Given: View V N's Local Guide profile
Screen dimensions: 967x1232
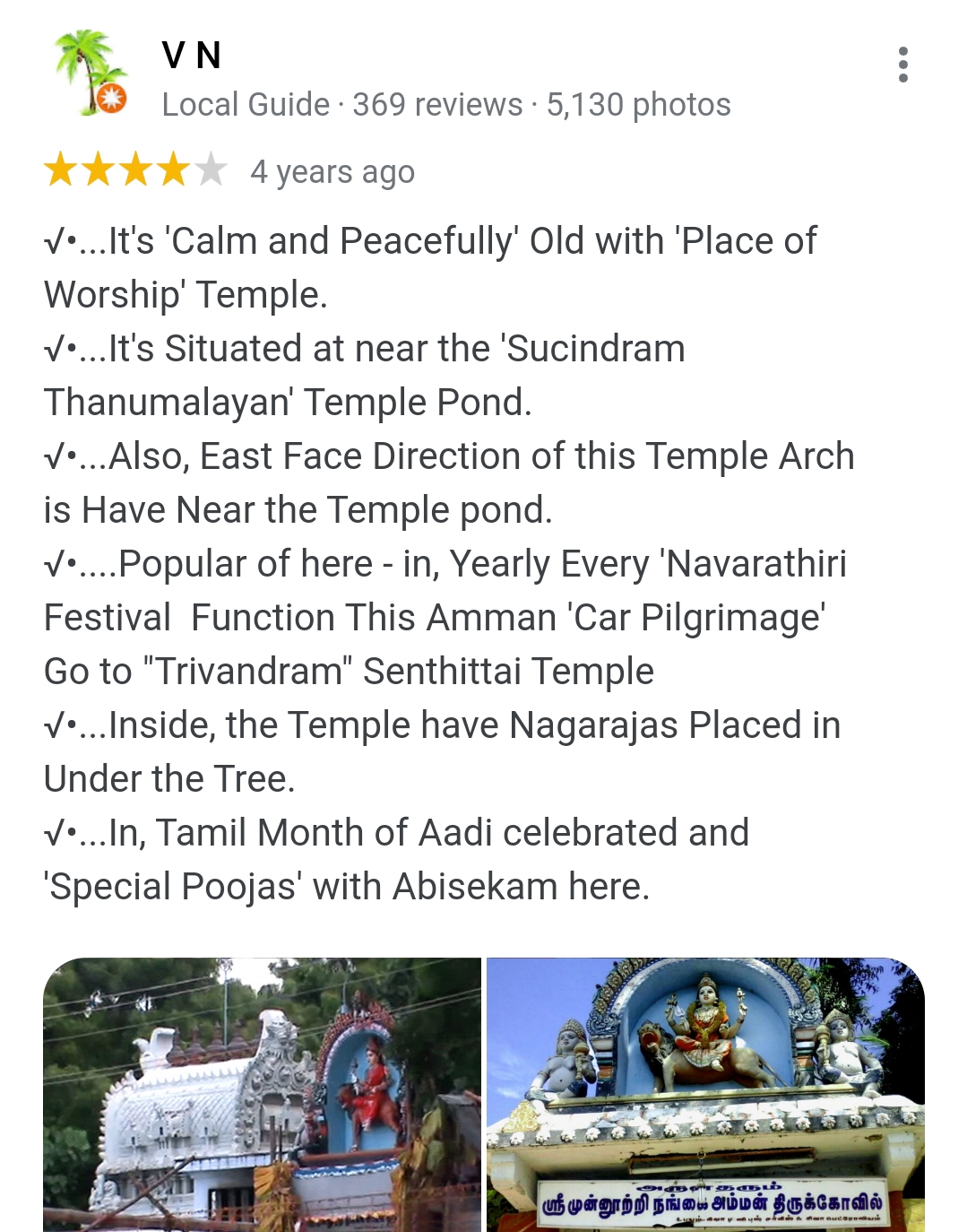Looking at the screenshot, I should tap(445, 105).
